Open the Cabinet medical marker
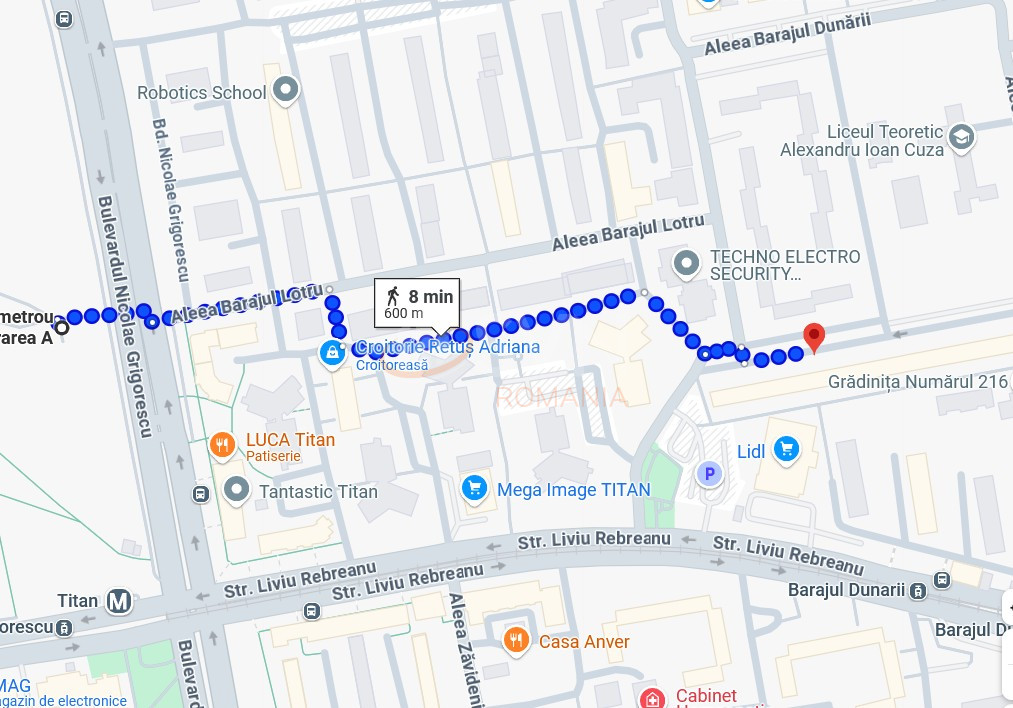 [x=652, y=697]
